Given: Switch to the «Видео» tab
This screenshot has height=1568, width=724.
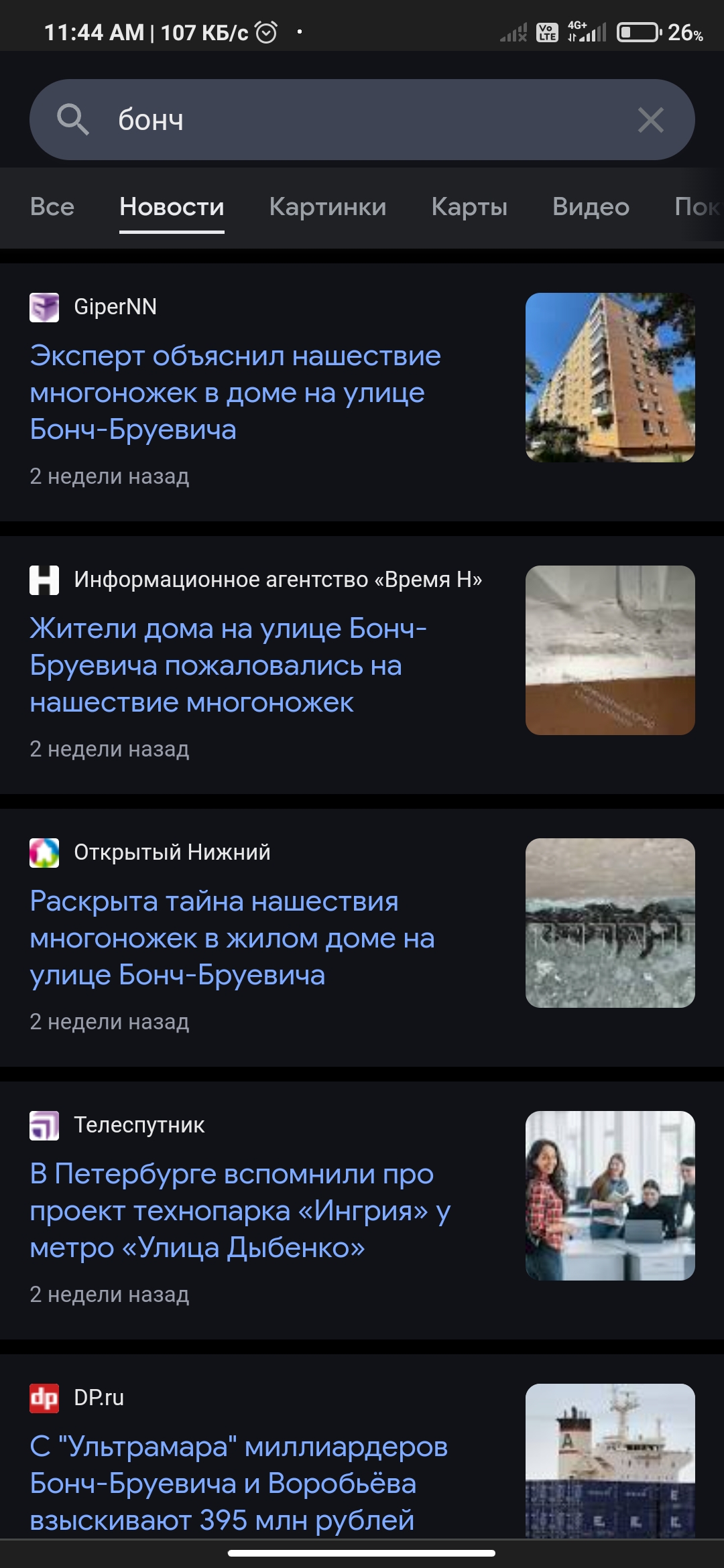Looking at the screenshot, I should pos(591,207).
